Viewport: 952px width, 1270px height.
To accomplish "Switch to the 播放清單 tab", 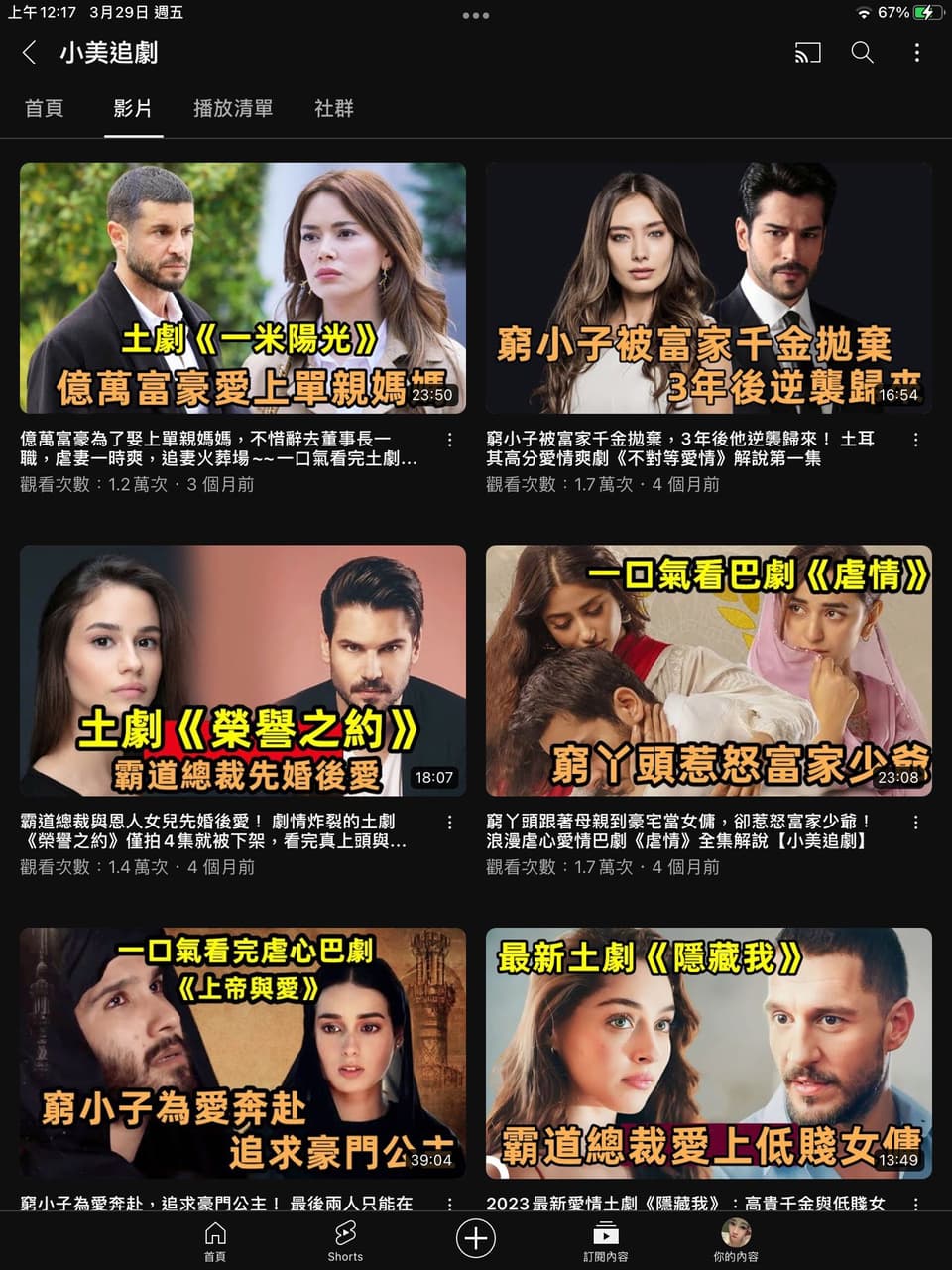I will pyautogui.click(x=233, y=108).
